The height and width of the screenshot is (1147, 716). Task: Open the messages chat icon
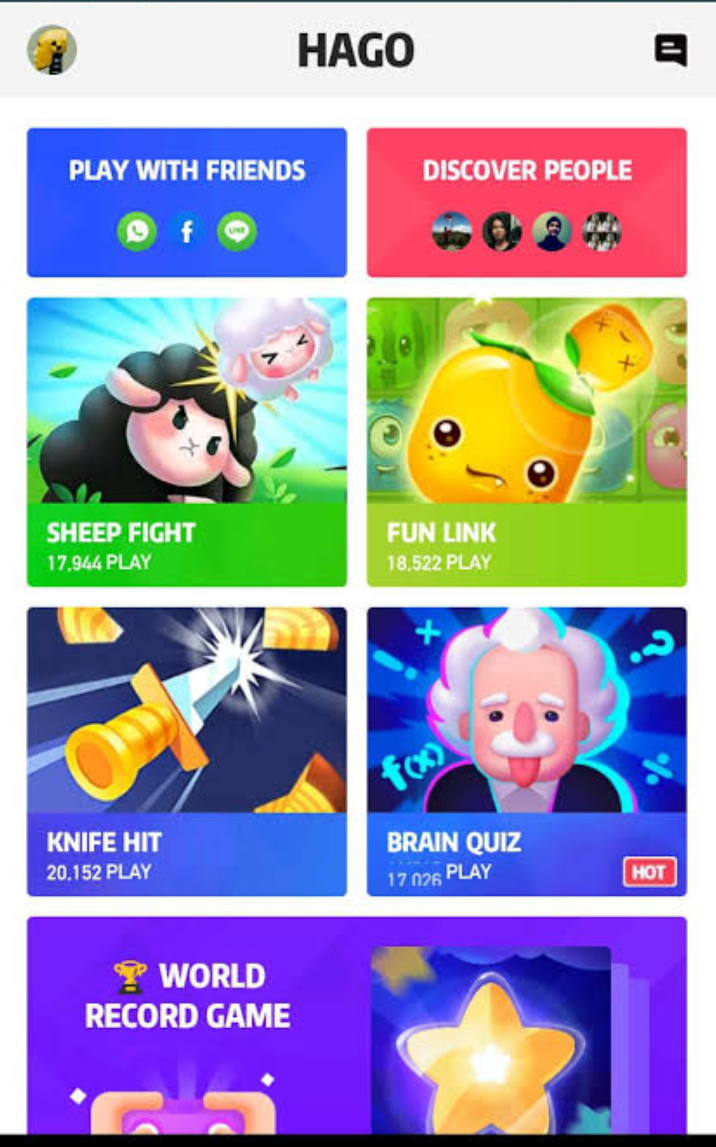(670, 50)
